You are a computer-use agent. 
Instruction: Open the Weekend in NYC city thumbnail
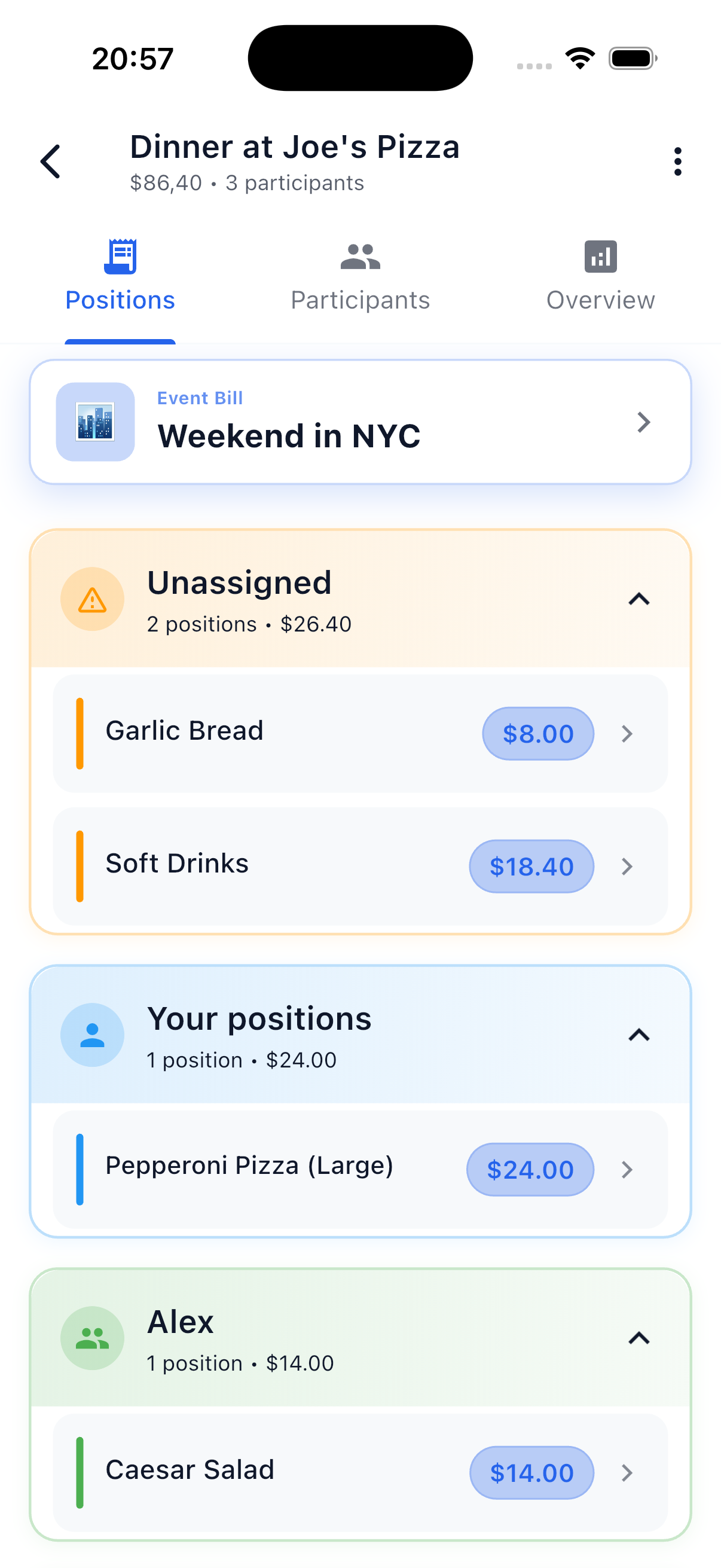click(x=94, y=421)
